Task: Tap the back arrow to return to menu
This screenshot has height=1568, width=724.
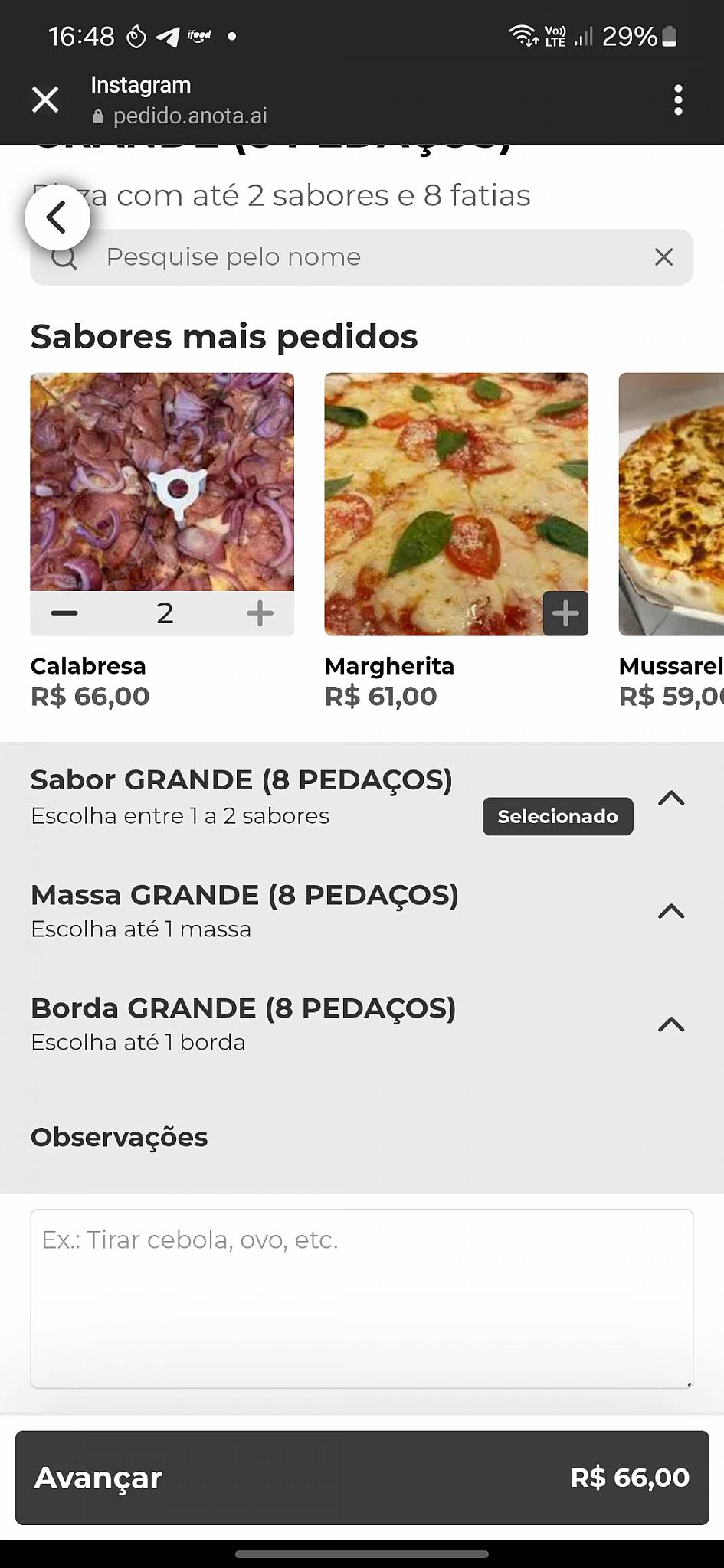Action: click(57, 217)
